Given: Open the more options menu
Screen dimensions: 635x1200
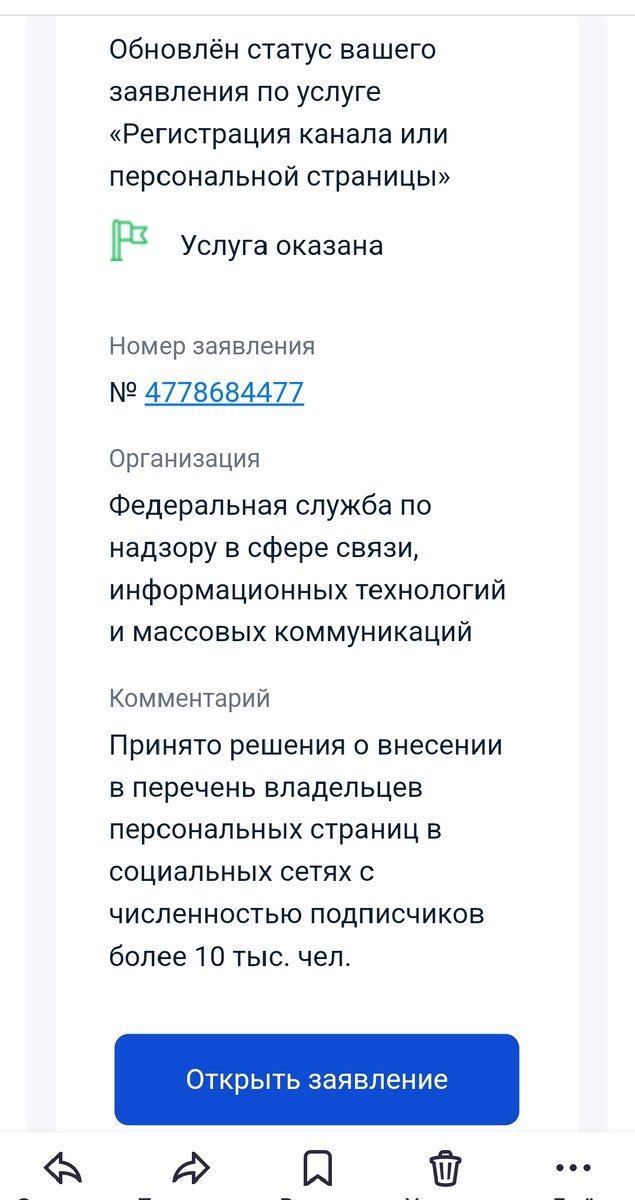Looking at the screenshot, I should click(x=572, y=1167).
